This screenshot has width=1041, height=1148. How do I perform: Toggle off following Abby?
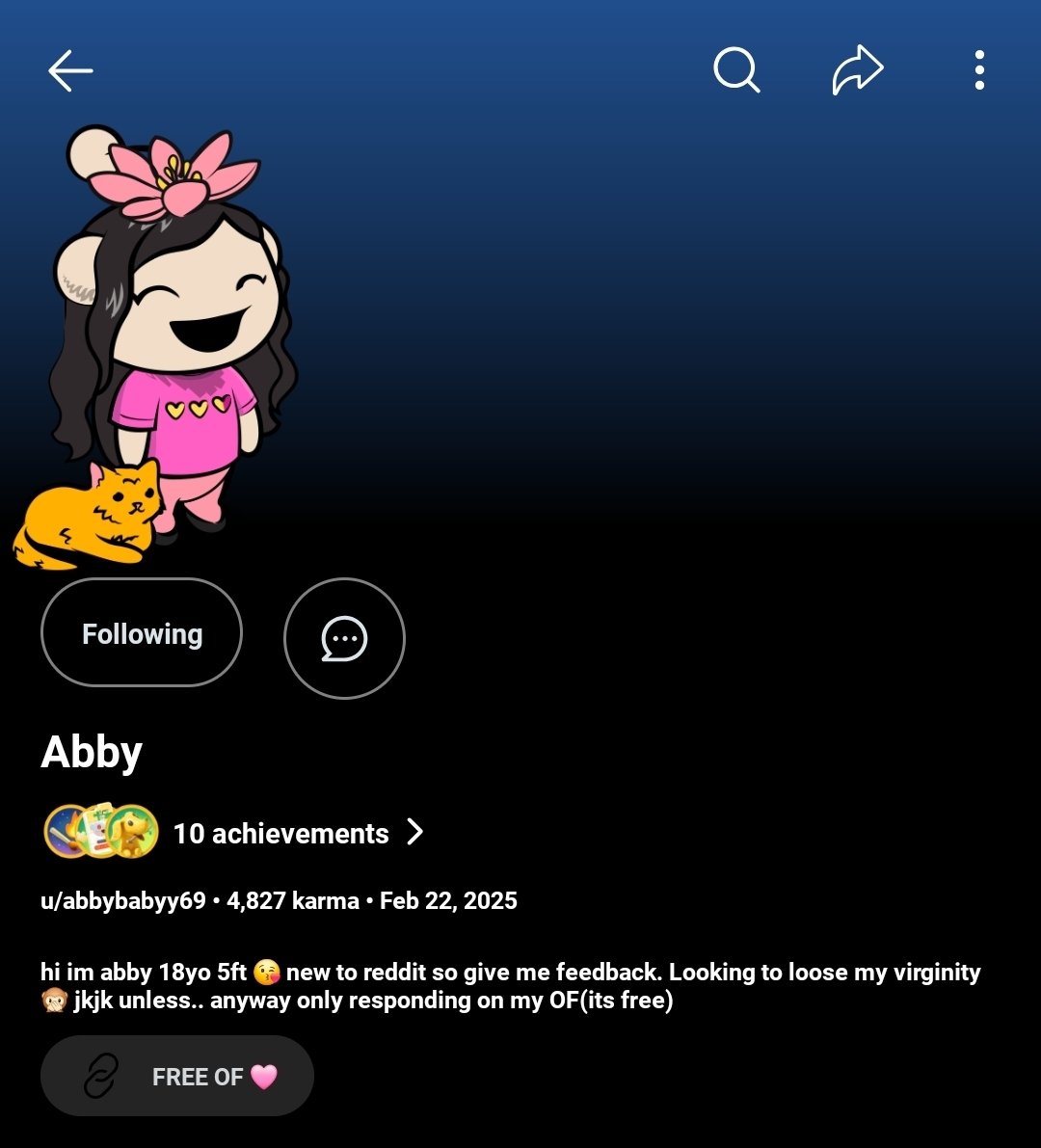click(141, 633)
